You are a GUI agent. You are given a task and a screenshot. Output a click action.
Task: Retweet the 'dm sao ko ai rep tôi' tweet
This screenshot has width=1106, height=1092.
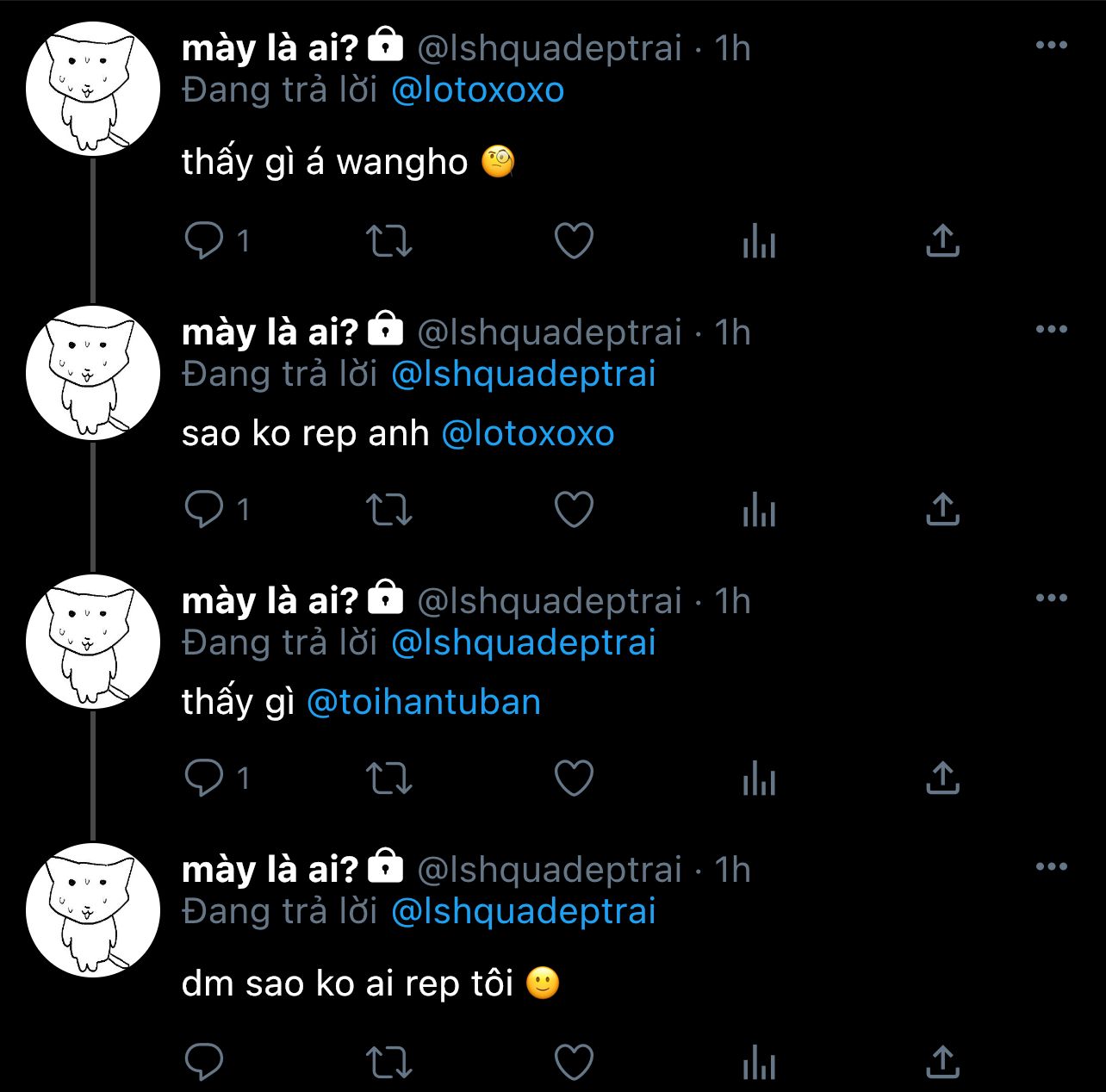389,1062
